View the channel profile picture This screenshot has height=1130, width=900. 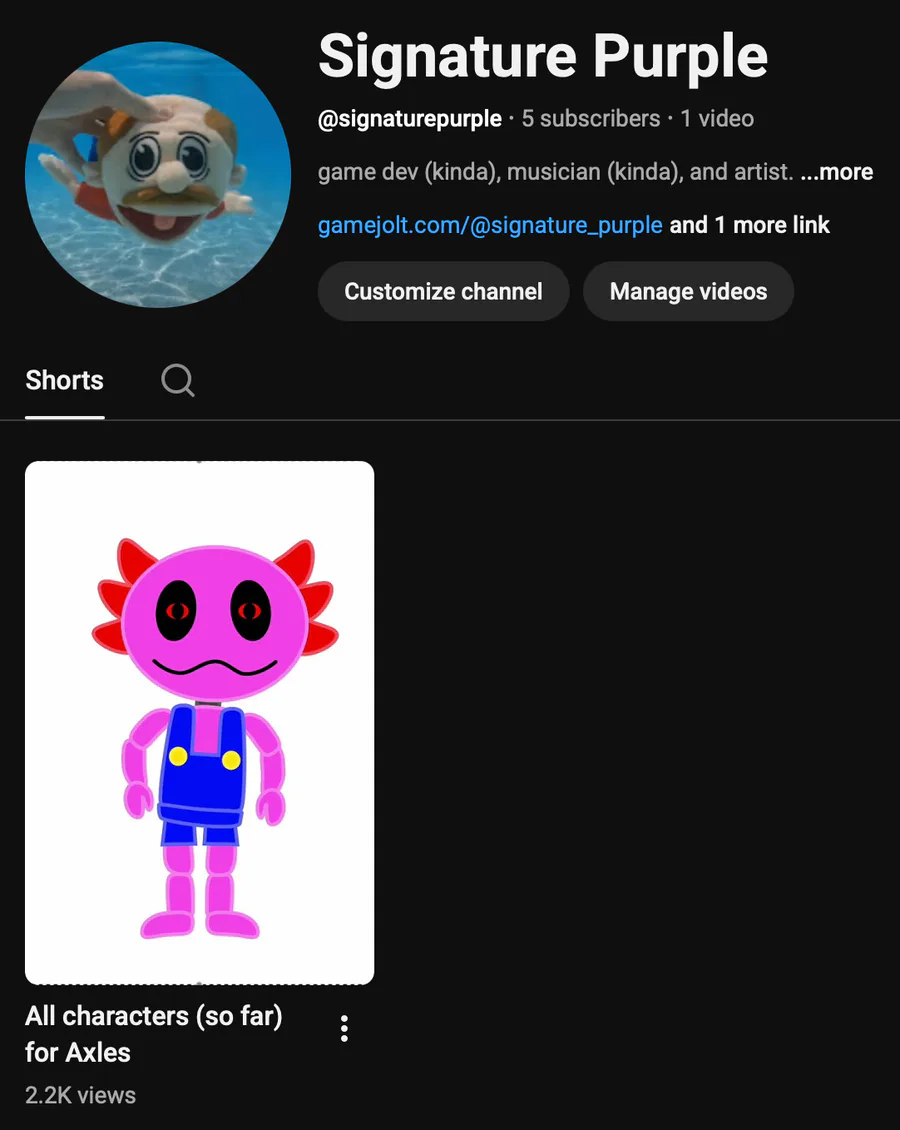click(x=158, y=174)
